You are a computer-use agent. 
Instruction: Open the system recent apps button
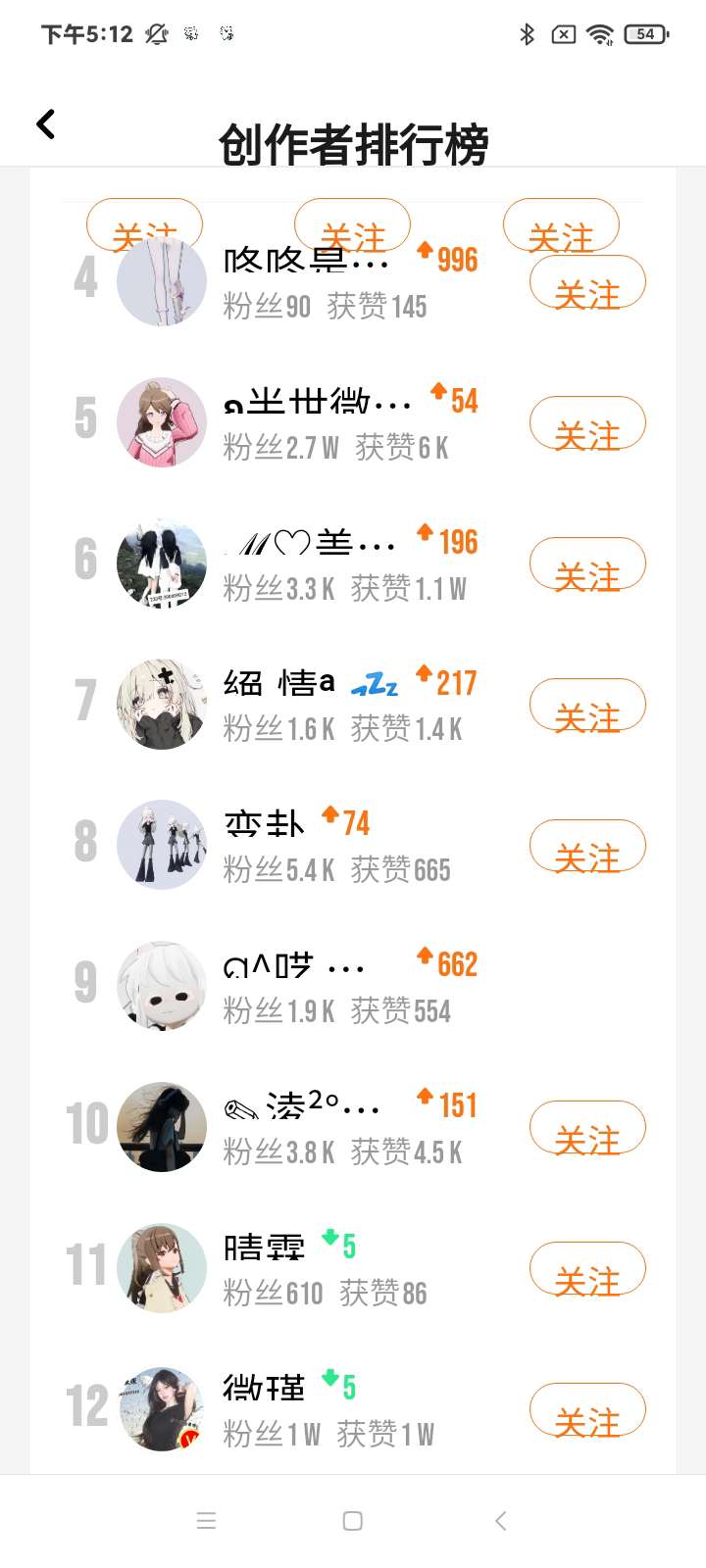pos(206,1521)
